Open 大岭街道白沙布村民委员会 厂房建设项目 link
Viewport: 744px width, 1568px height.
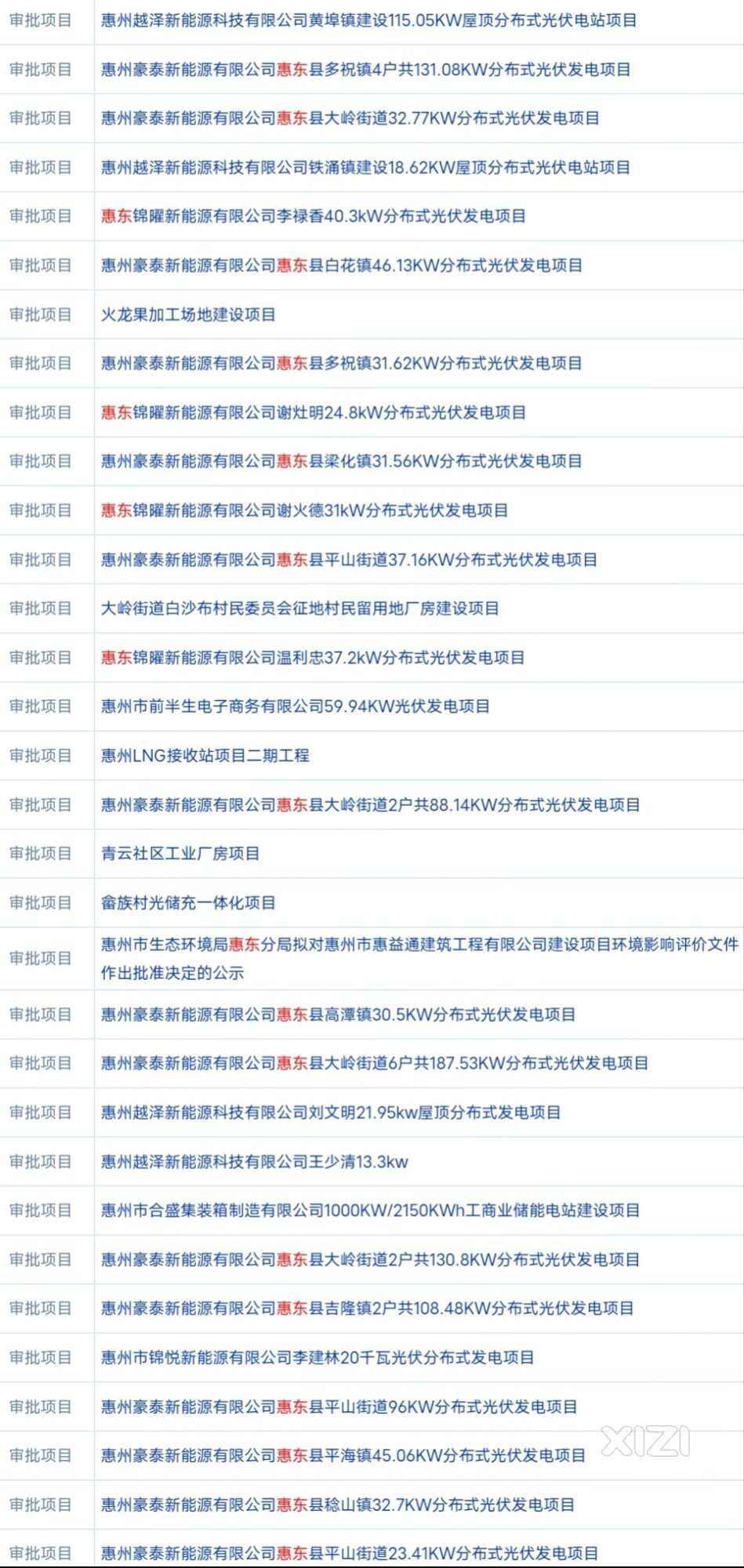pos(300,608)
